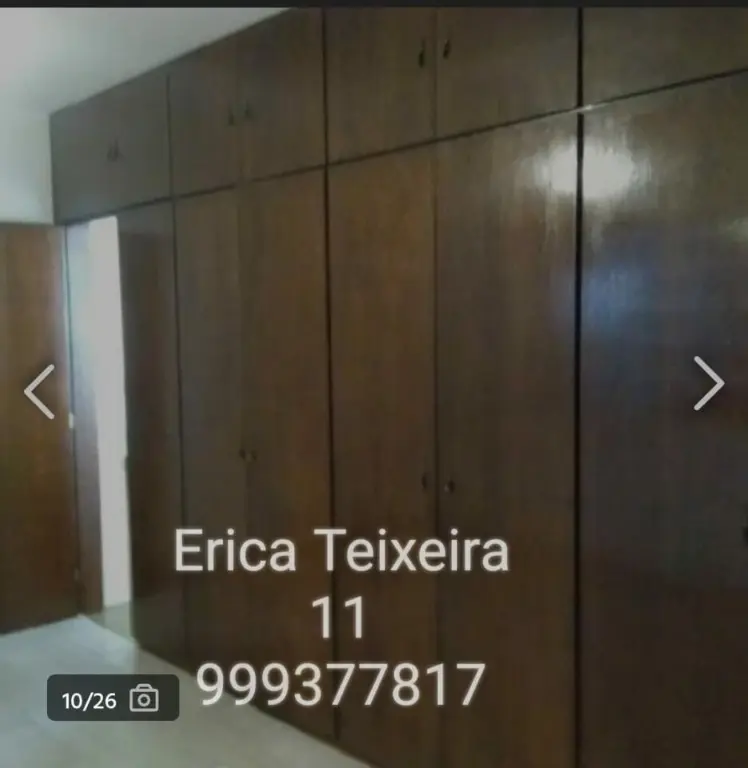
Task: Show the next listing photo
Action: [709, 383]
